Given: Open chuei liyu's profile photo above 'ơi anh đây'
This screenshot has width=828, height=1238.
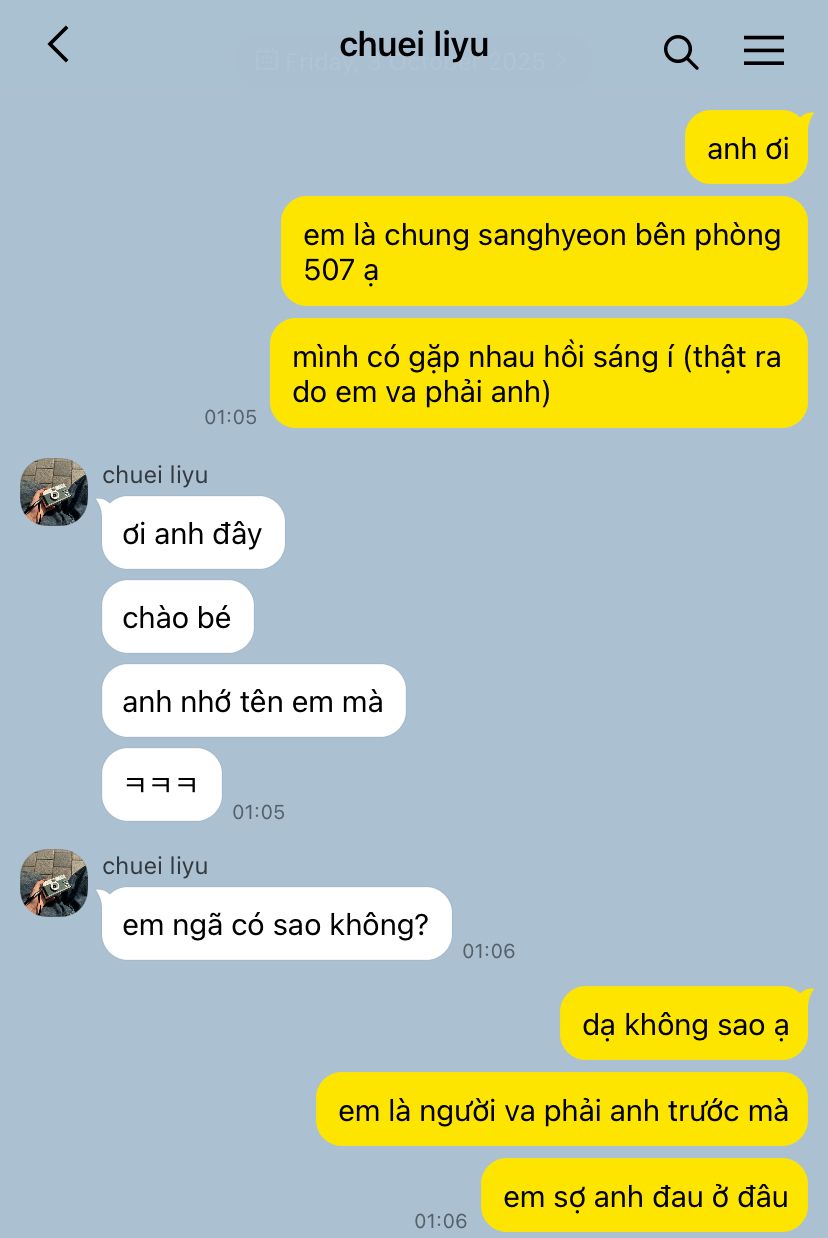Looking at the screenshot, I should [x=54, y=491].
